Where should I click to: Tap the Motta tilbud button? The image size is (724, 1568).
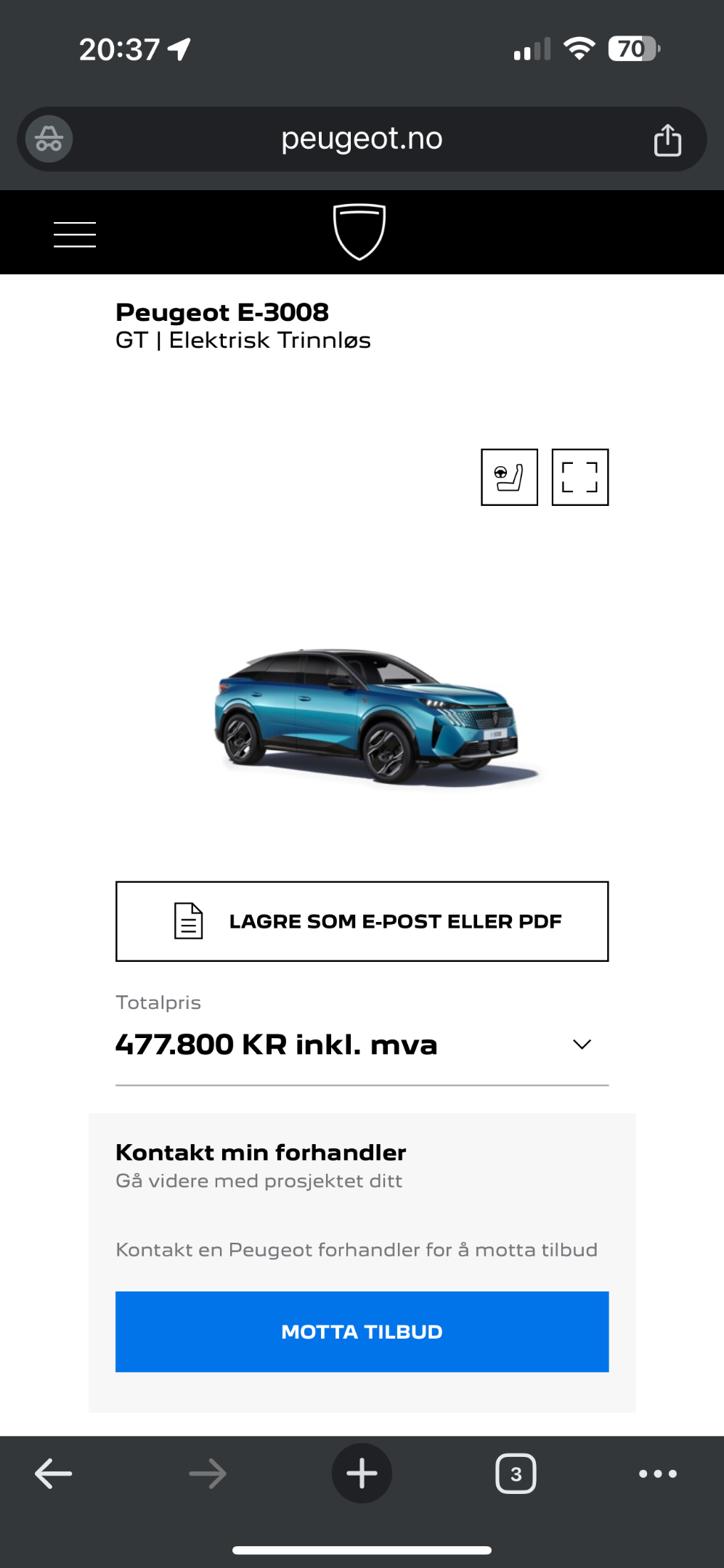[x=362, y=1331]
